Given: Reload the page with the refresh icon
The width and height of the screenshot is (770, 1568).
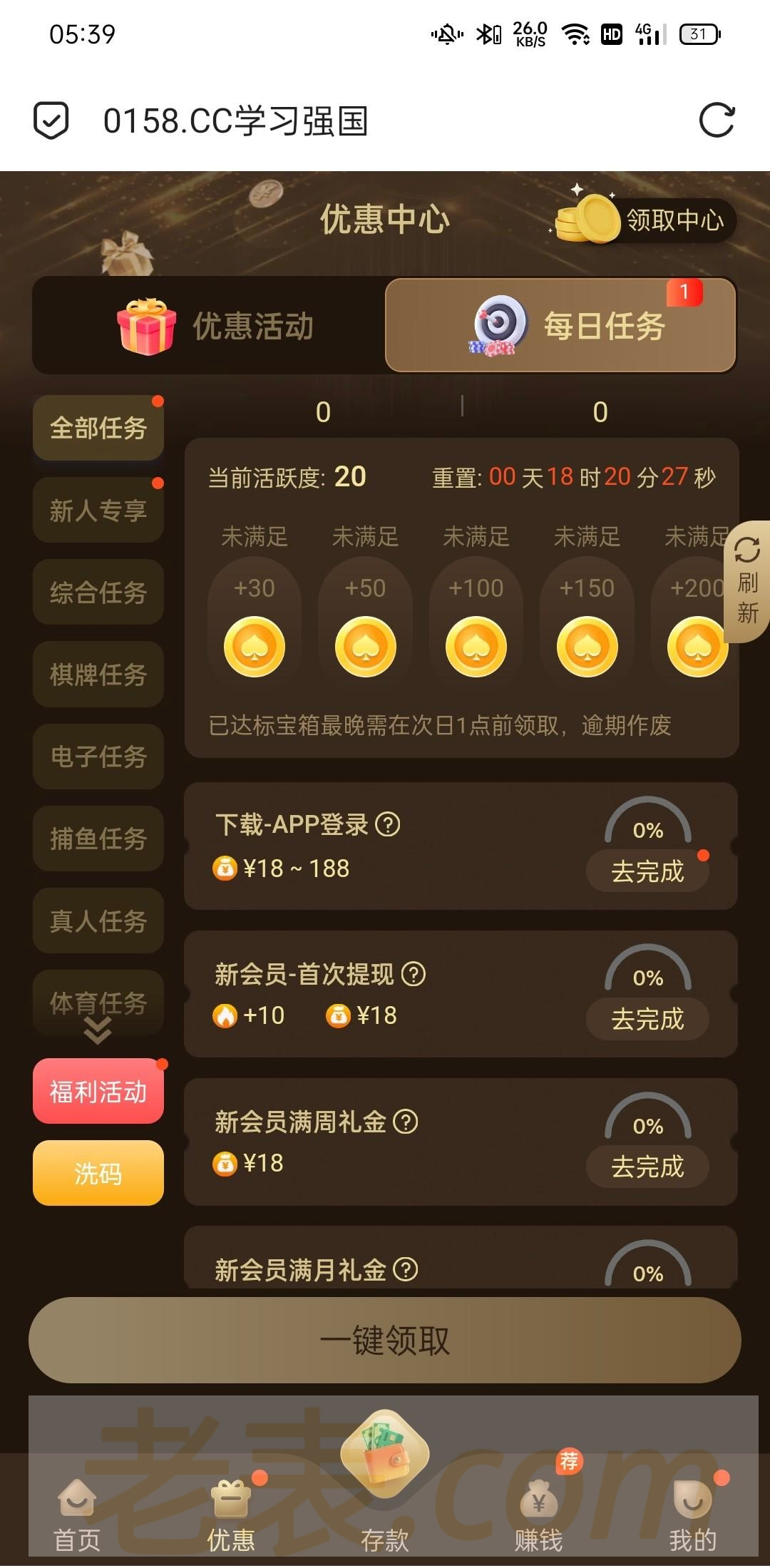Looking at the screenshot, I should (717, 120).
